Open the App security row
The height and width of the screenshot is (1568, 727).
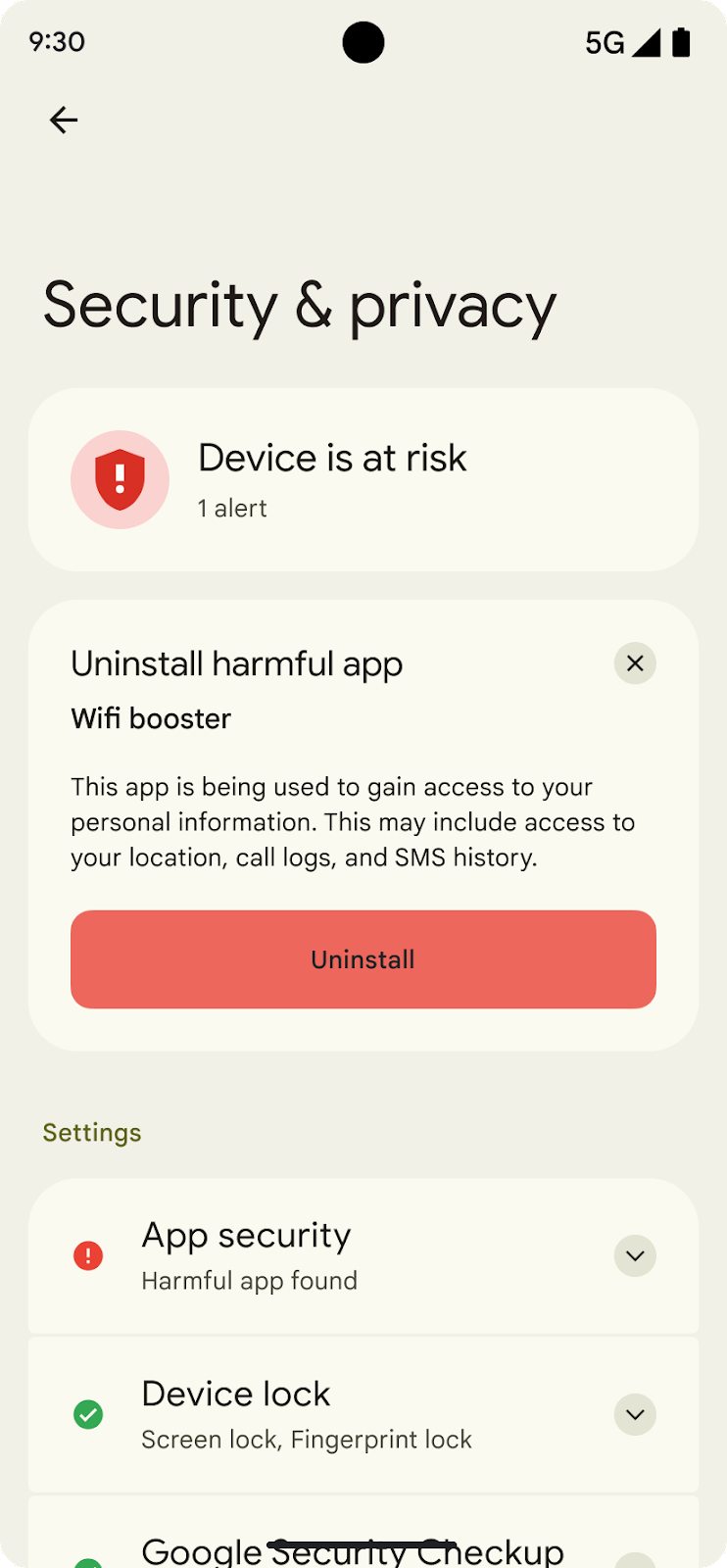[363, 1256]
